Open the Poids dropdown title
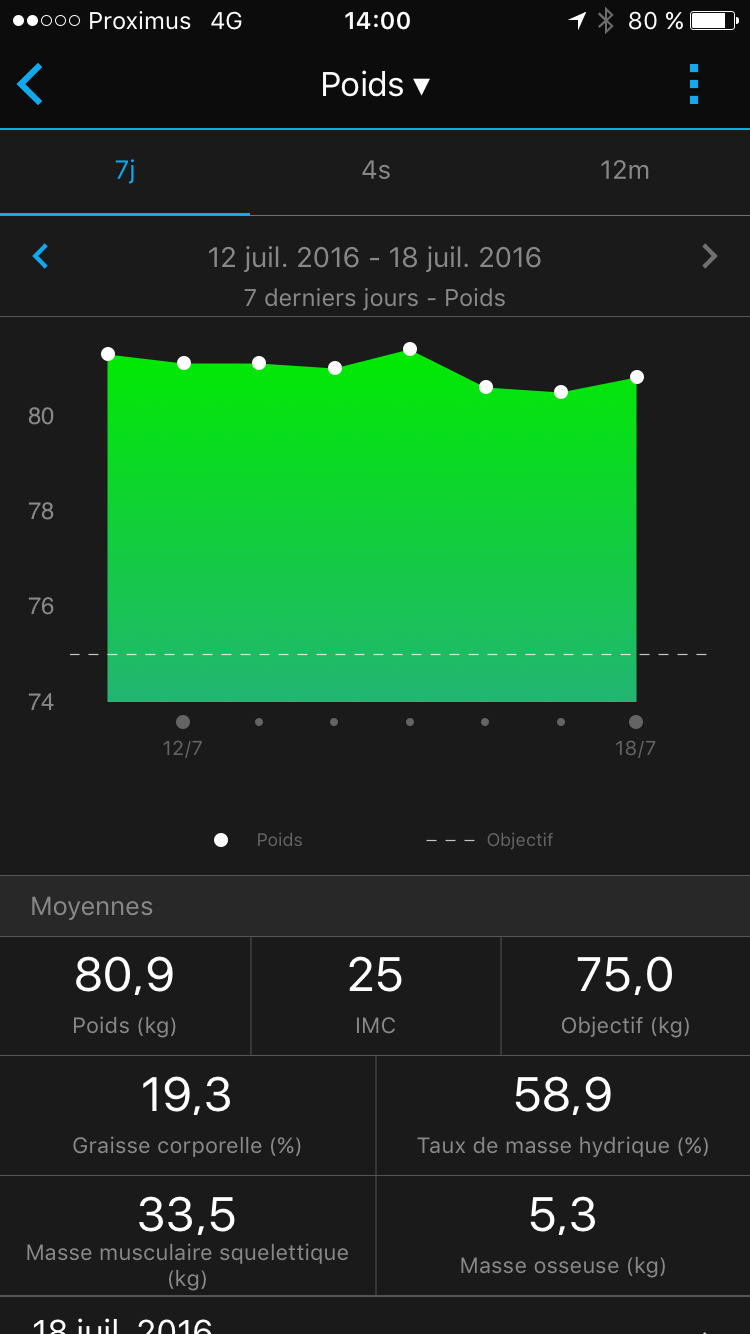The width and height of the screenshot is (750, 1334). pos(375,85)
